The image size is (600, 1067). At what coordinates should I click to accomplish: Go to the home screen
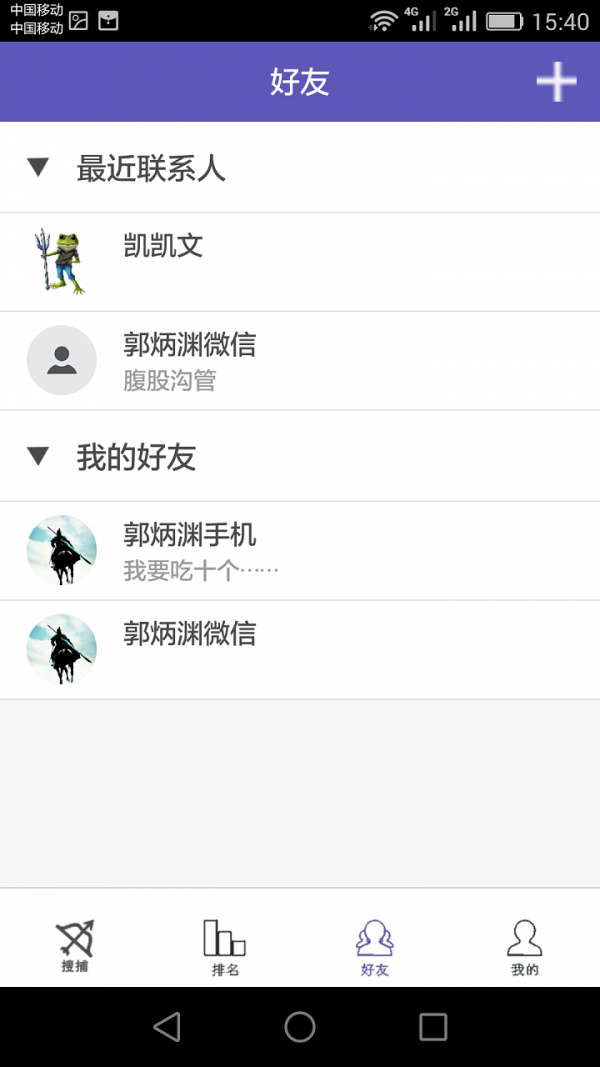pos(300,1027)
